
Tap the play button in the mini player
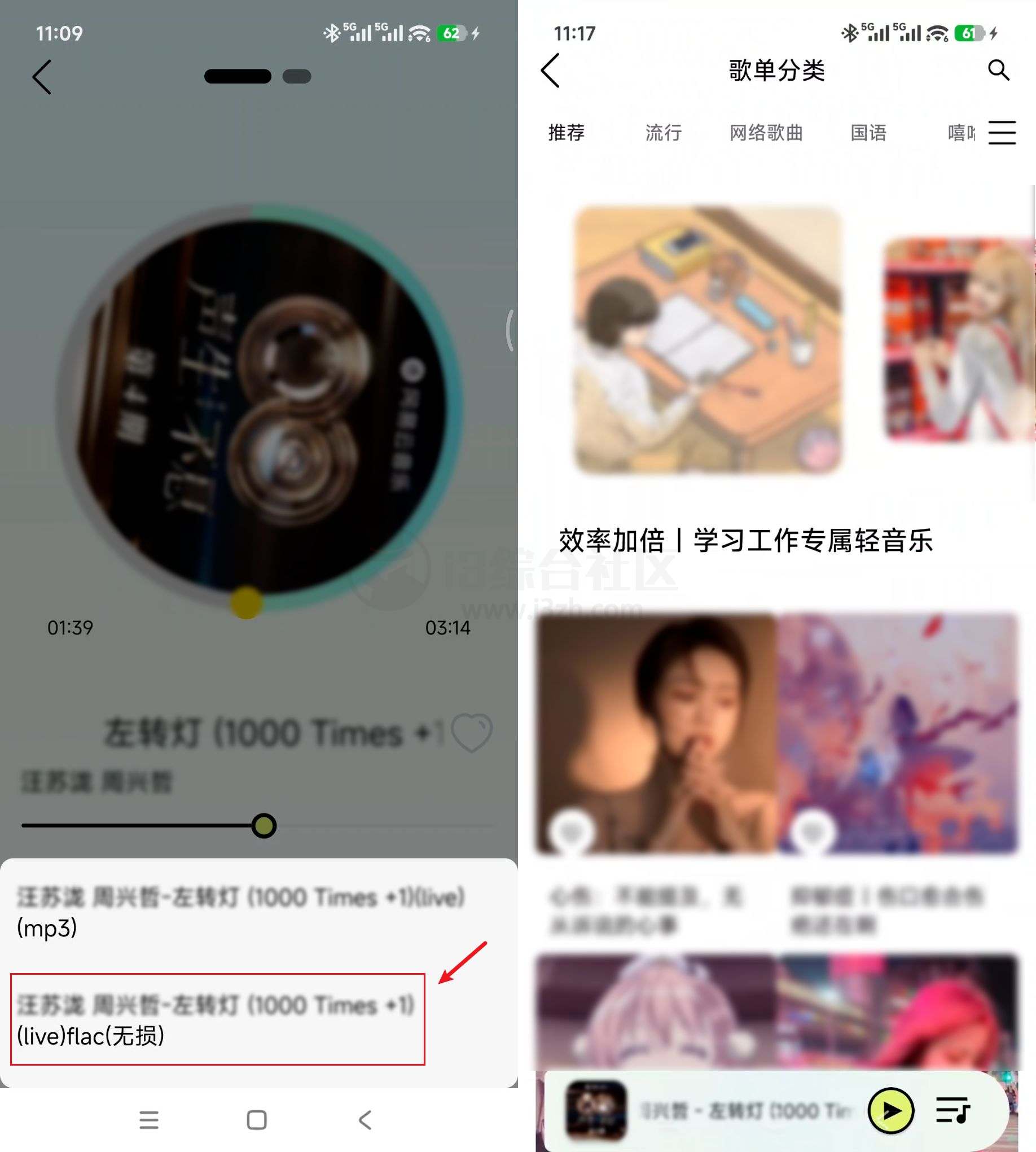pyautogui.click(x=892, y=1111)
